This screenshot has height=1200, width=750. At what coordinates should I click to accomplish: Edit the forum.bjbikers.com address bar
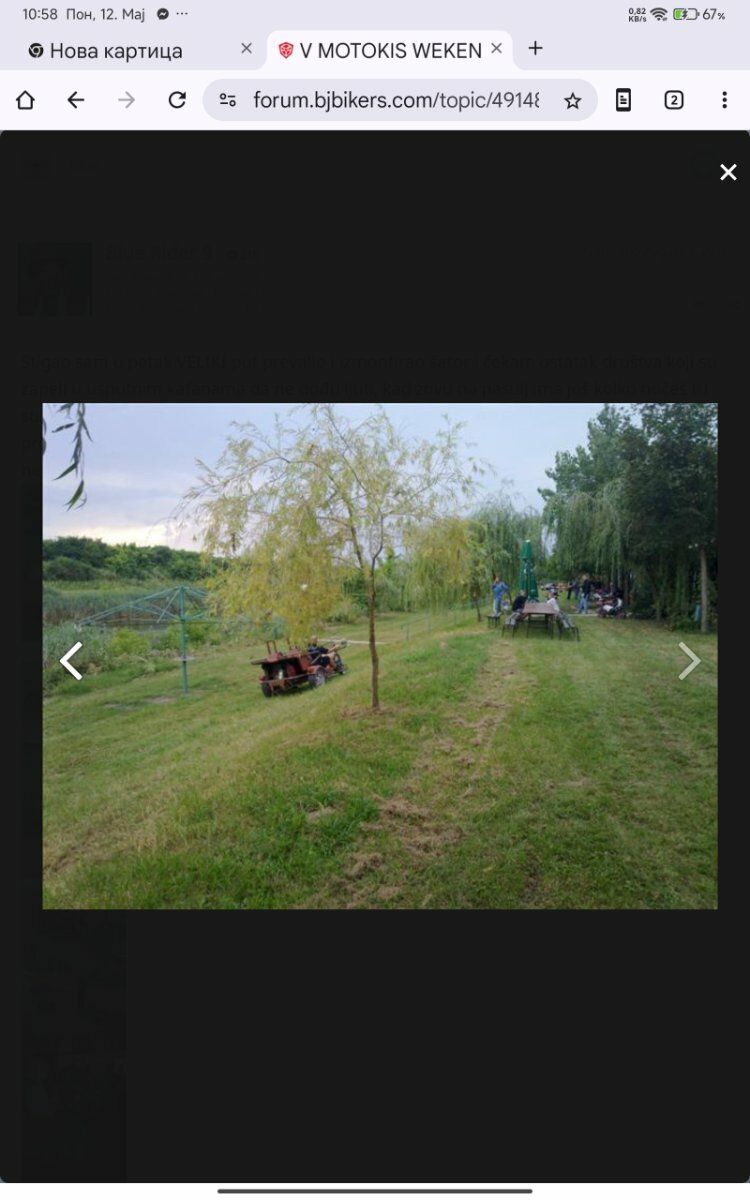tap(396, 100)
